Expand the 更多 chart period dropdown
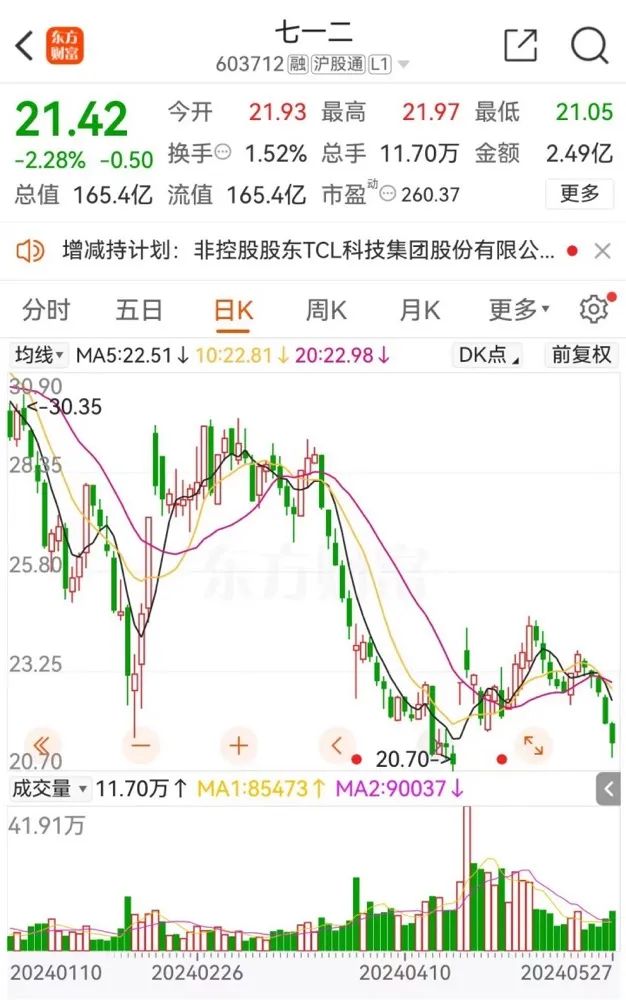The image size is (626, 1000). pos(518,310)
